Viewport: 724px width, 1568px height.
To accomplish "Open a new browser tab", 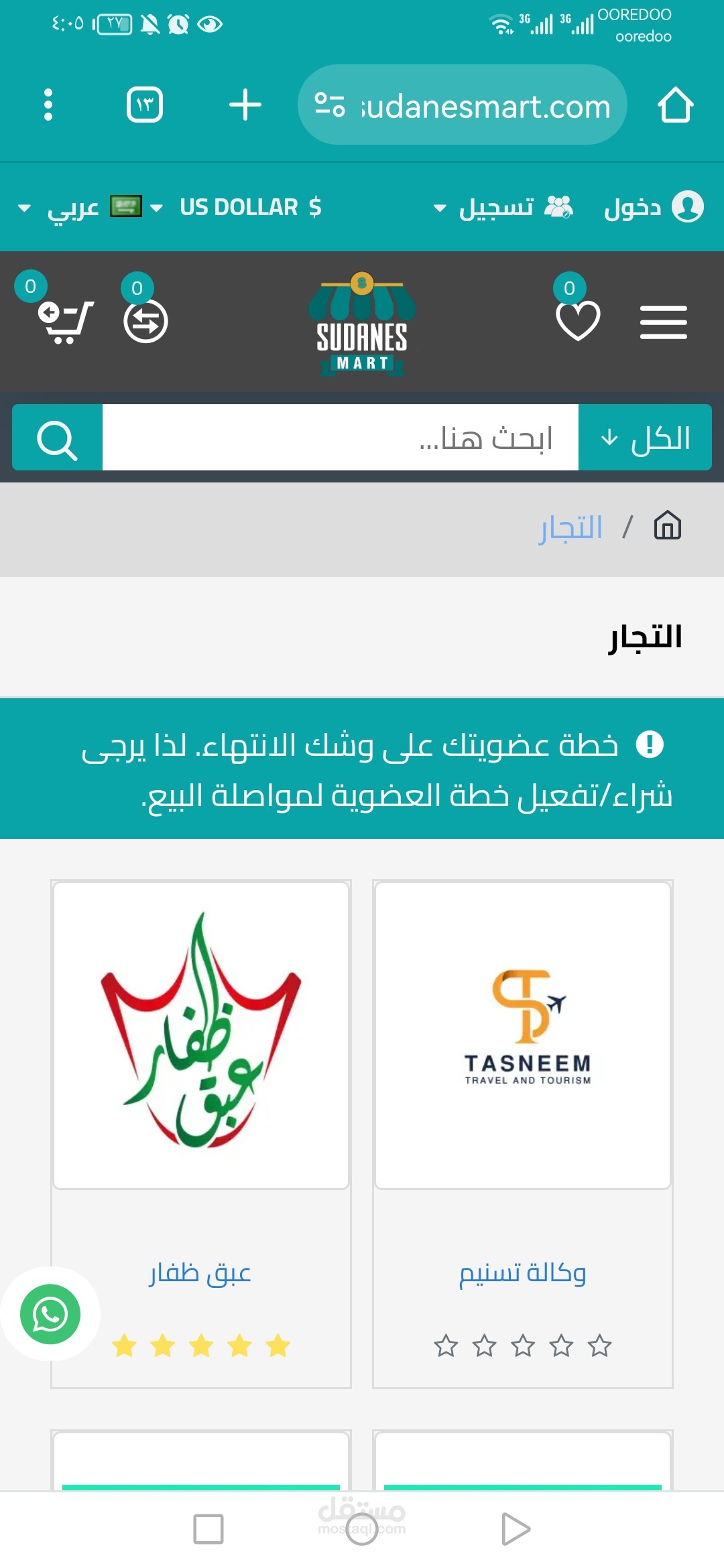I will pyautogui.click(x=245, y=105).
